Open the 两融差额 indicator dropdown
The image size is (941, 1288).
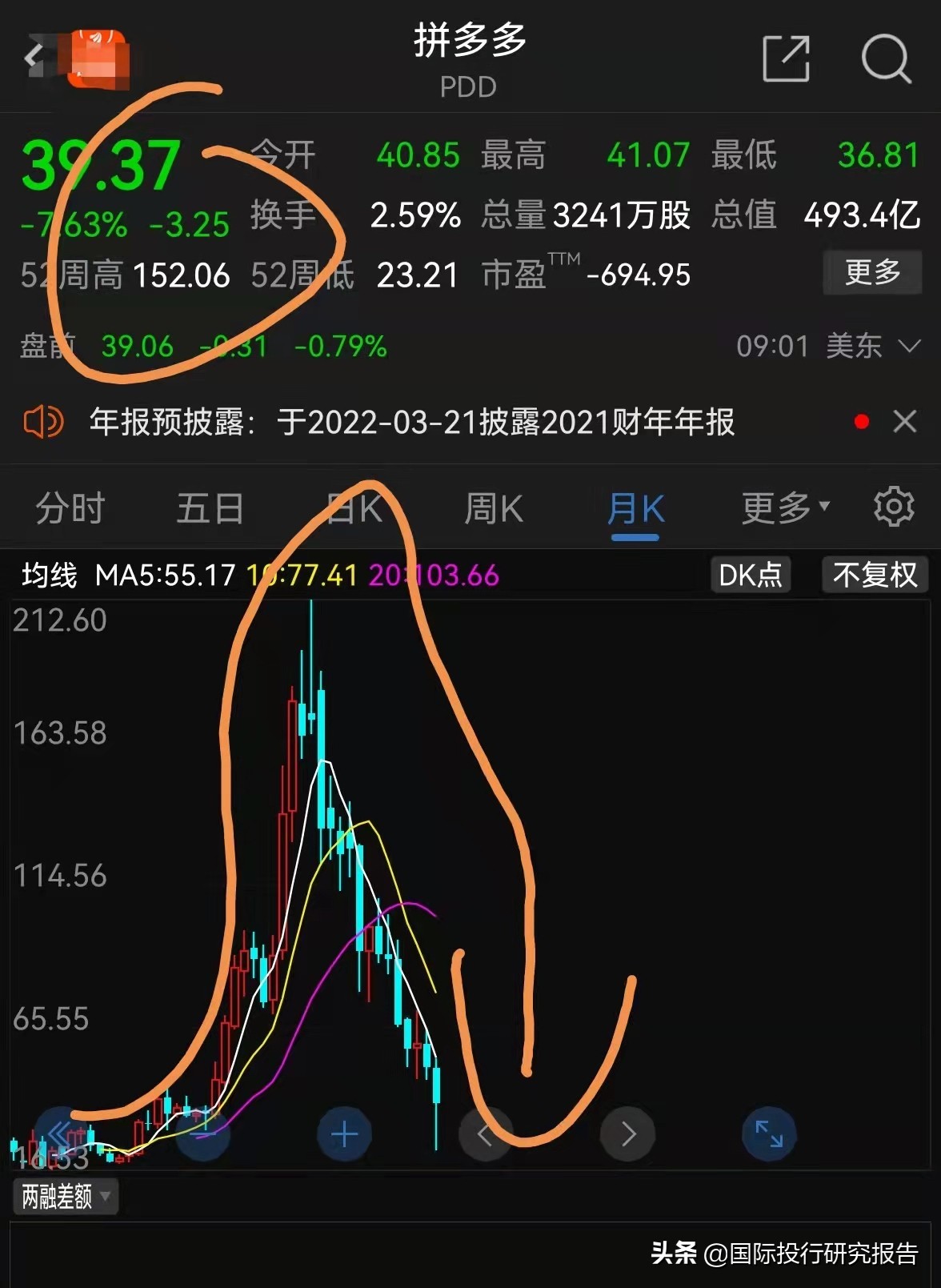click(x=66, y=1197)
